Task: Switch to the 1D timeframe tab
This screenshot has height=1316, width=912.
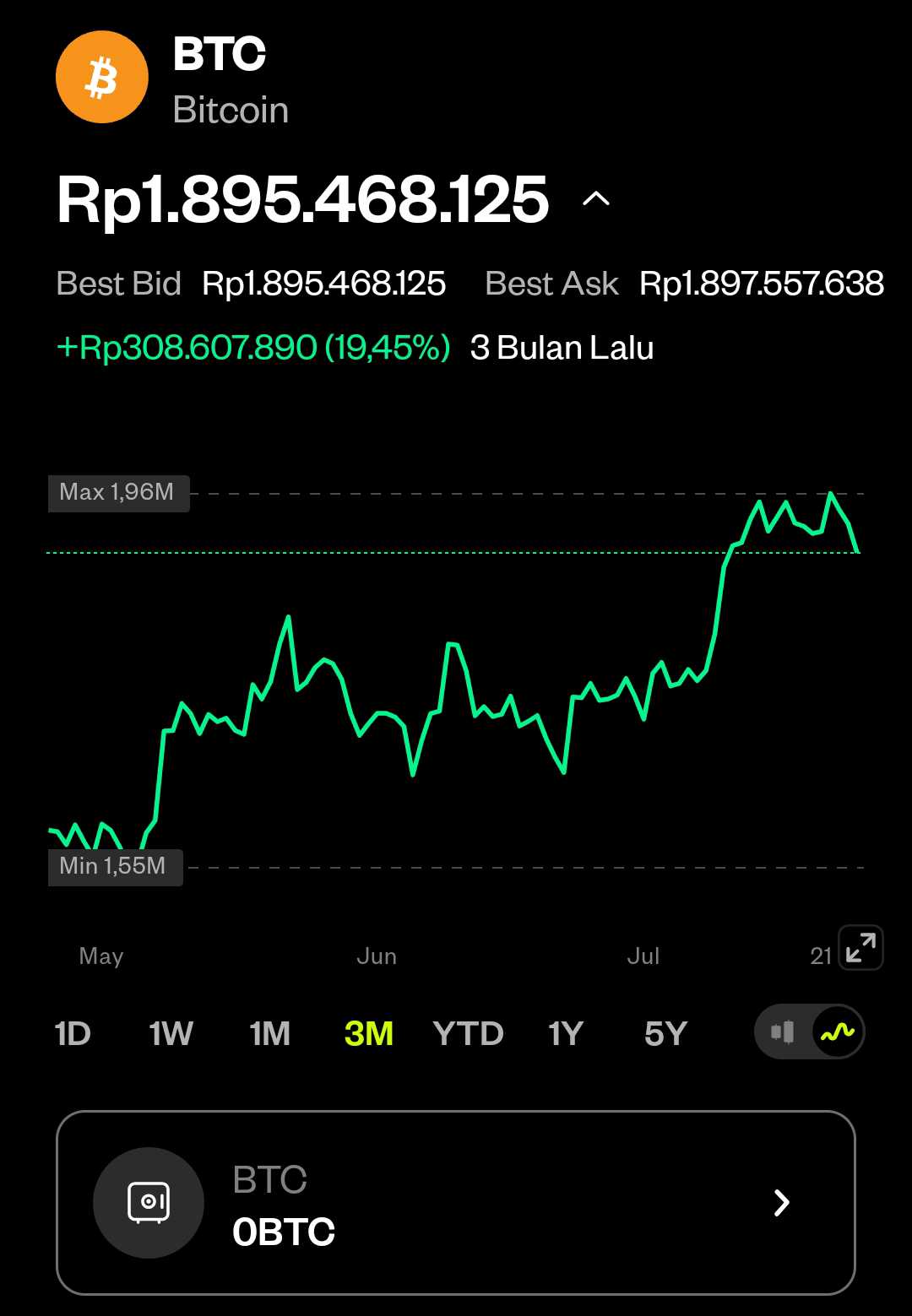Action: coord(73,1032)
